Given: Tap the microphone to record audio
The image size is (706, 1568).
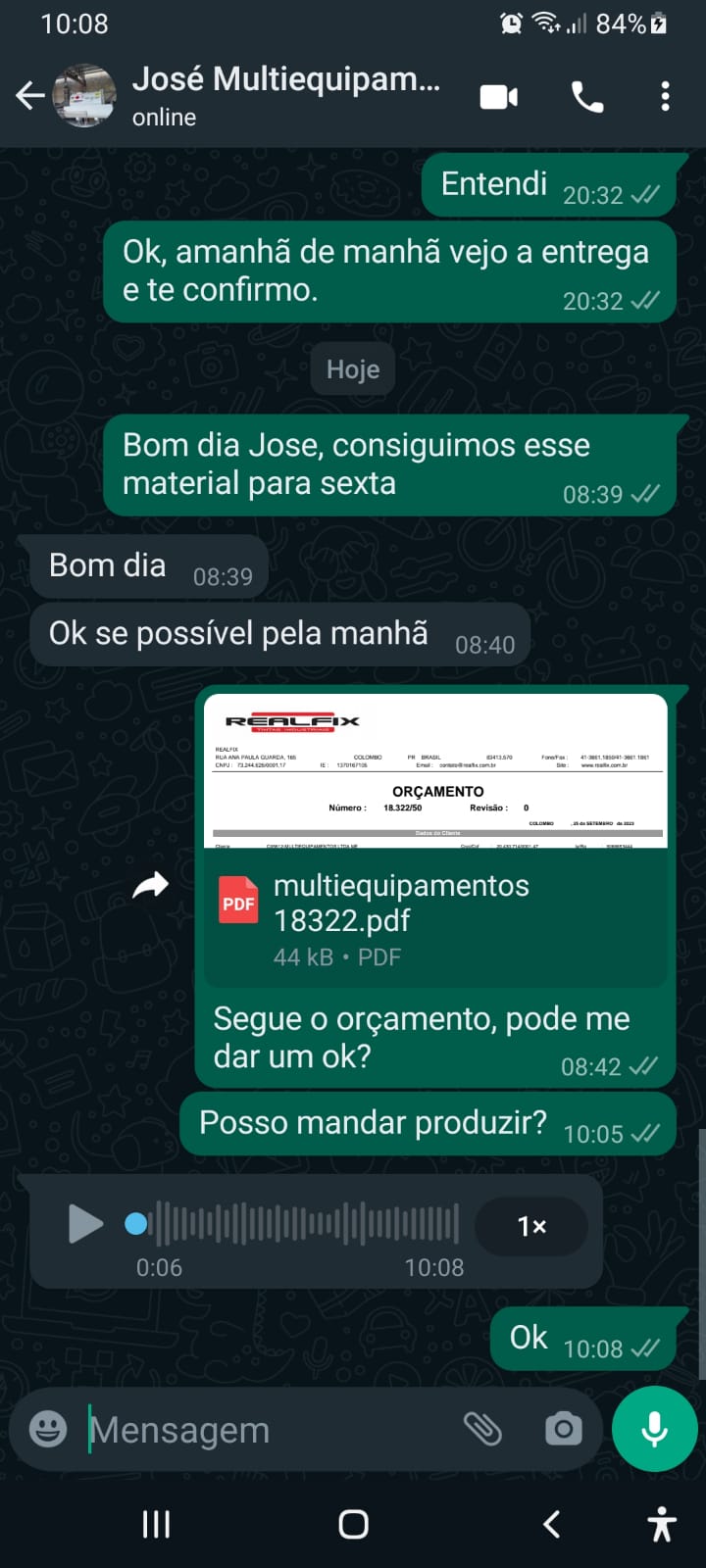Looking at the screenshot, I should [654, 1429].
